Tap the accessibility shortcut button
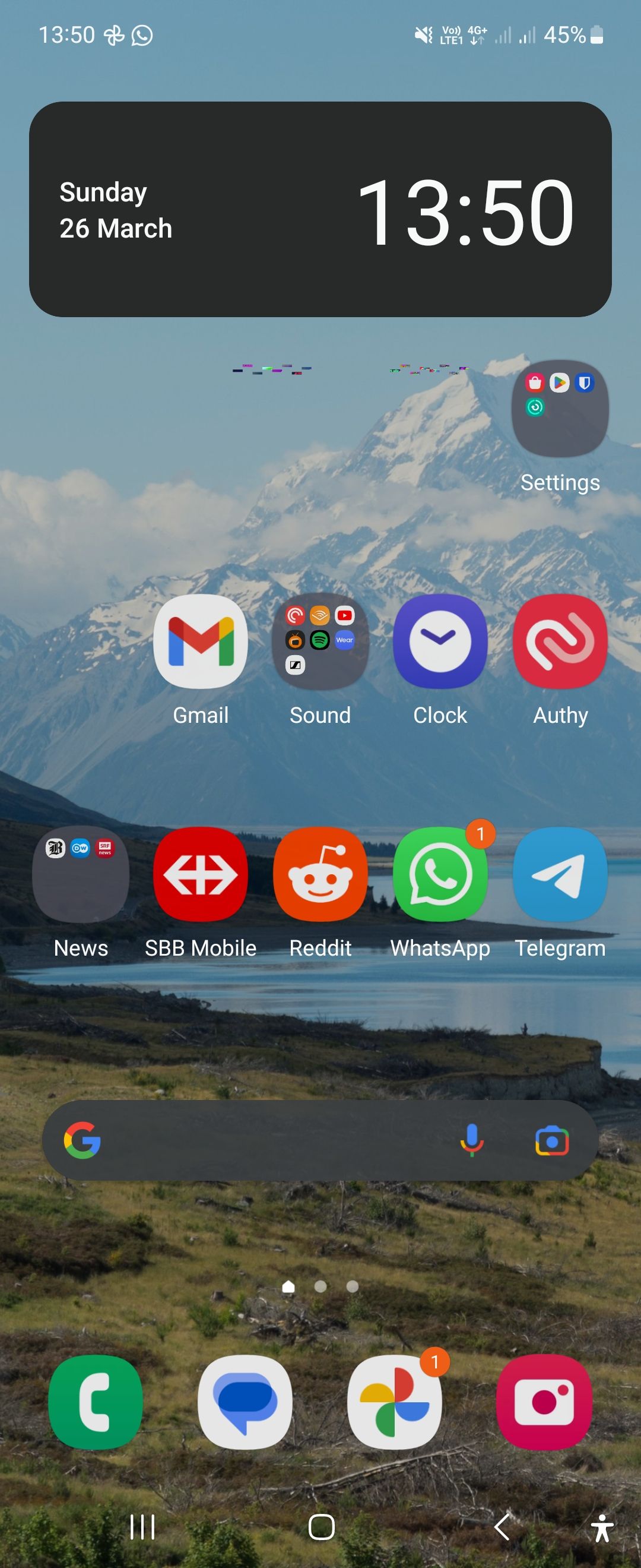Screen dimensions: 641x1568 click(x=602, y=1528)
